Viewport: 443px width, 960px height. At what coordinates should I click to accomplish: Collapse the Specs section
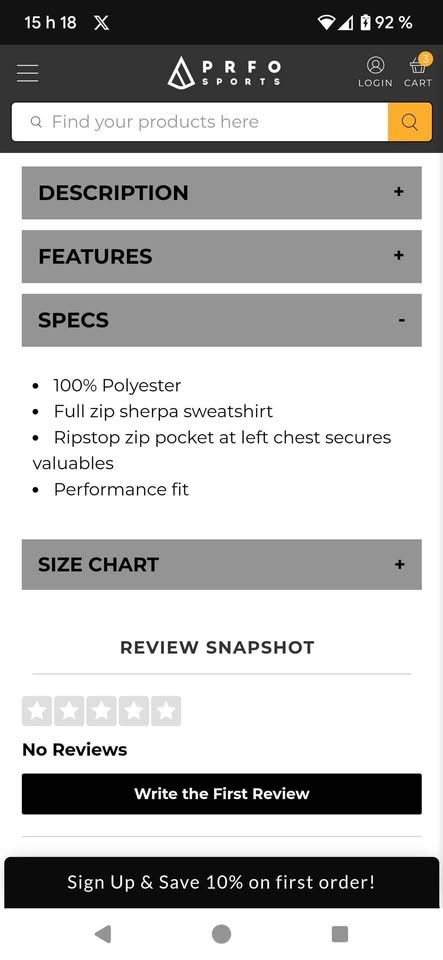222,320
